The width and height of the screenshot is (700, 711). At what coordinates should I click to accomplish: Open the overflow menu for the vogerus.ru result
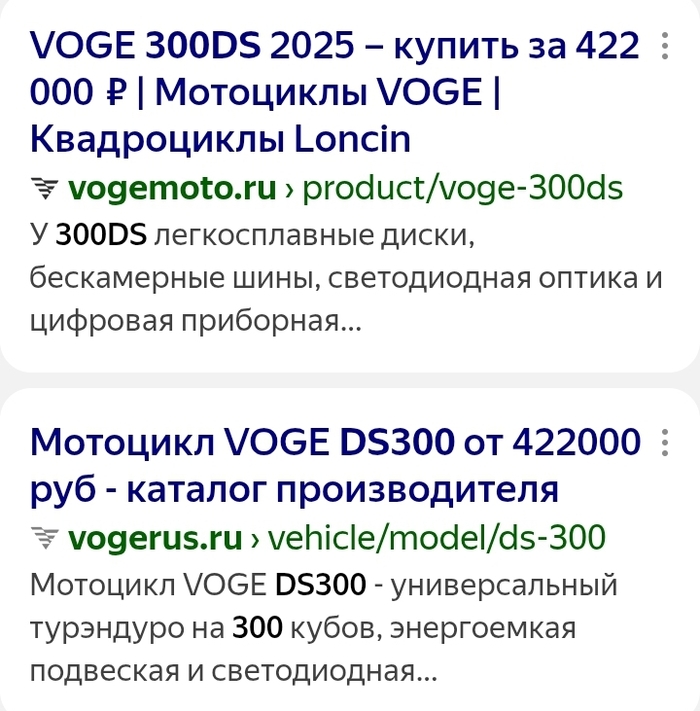pos(664,441)
